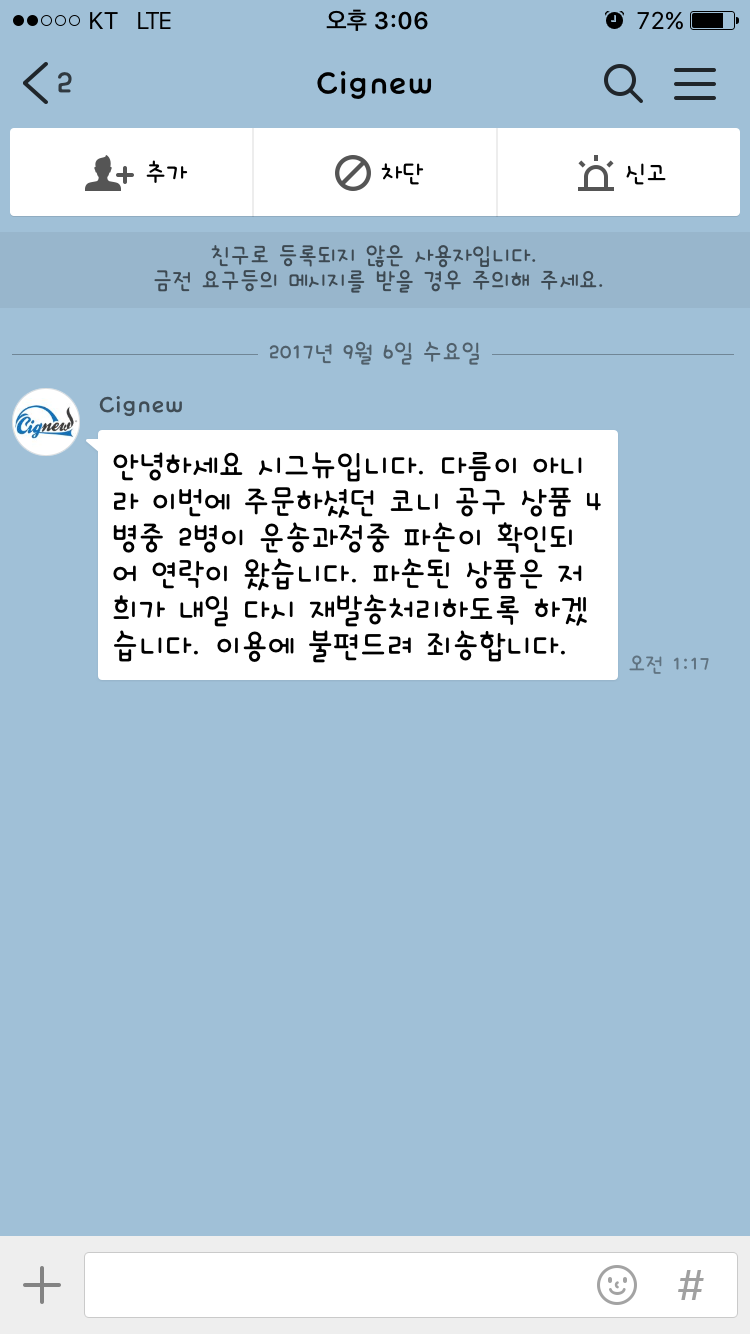Open the chat room hamburger menu
The image size is (750, 1334).
coord(694,84)
